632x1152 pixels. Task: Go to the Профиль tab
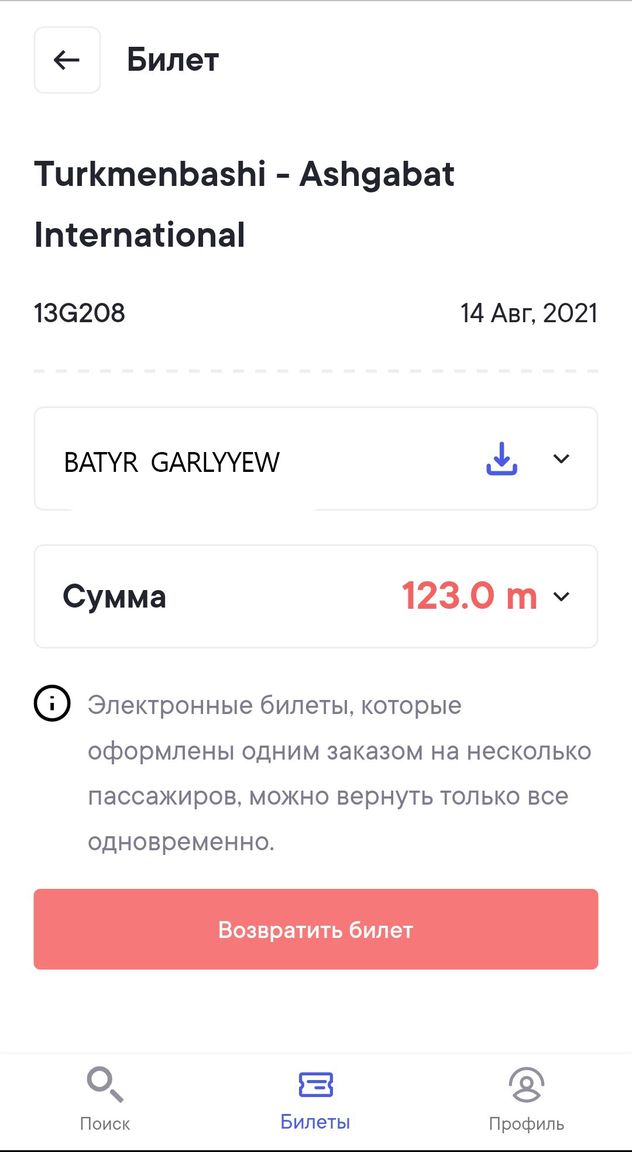(526, 1098)
